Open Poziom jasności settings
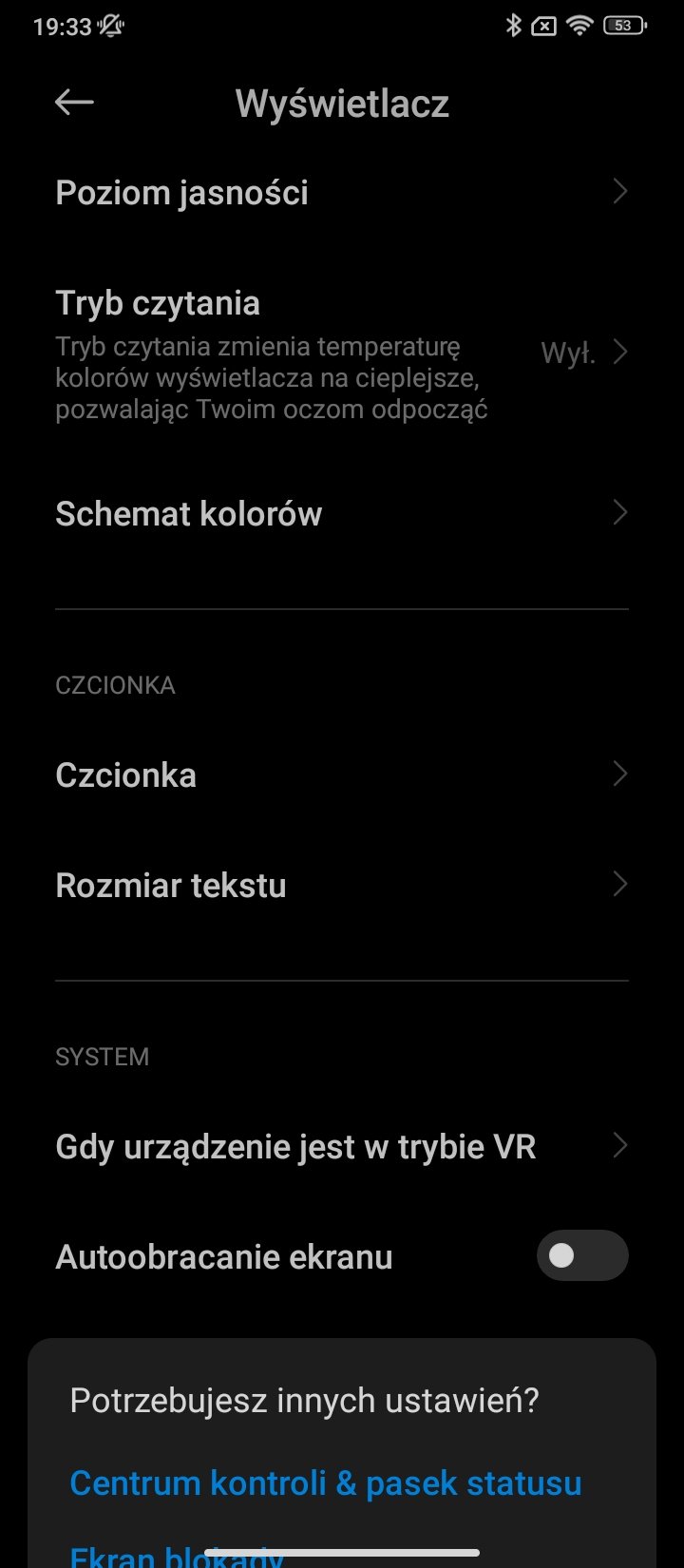This screenshot has height=1568, width=684. [x=342, y=193]
